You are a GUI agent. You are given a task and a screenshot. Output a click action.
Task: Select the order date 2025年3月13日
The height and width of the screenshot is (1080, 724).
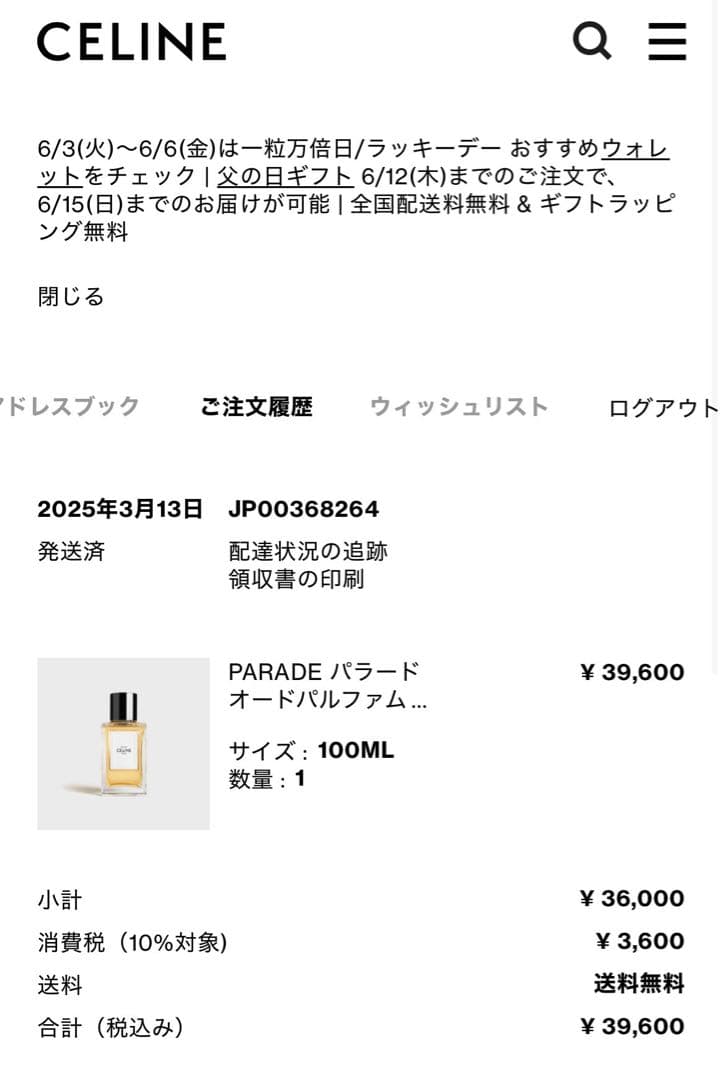pos(124,509)
